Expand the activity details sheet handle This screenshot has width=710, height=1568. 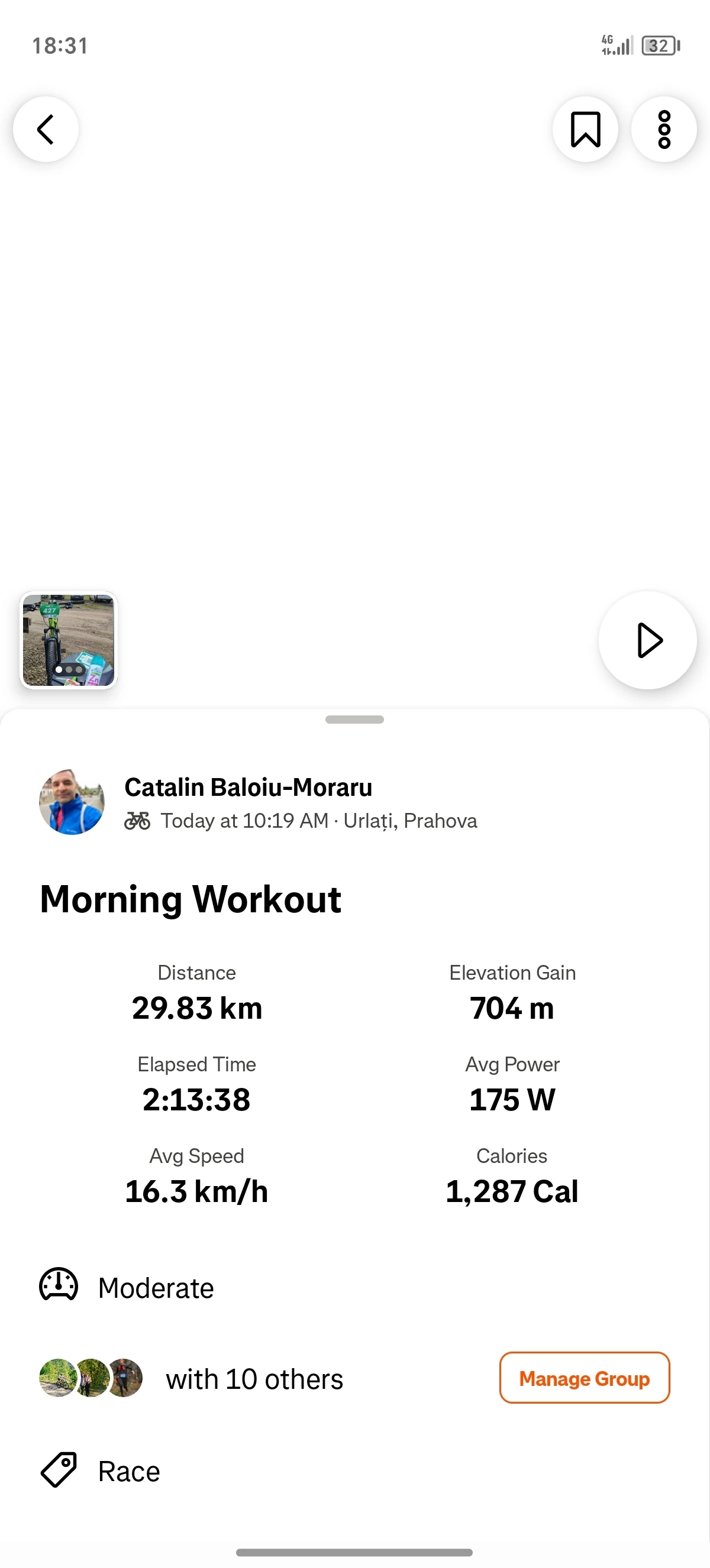pos(355,720)
